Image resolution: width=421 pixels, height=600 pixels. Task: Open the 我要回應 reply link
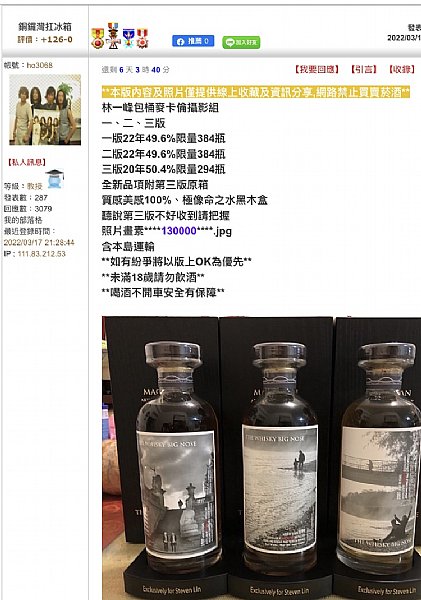(317, 69)
